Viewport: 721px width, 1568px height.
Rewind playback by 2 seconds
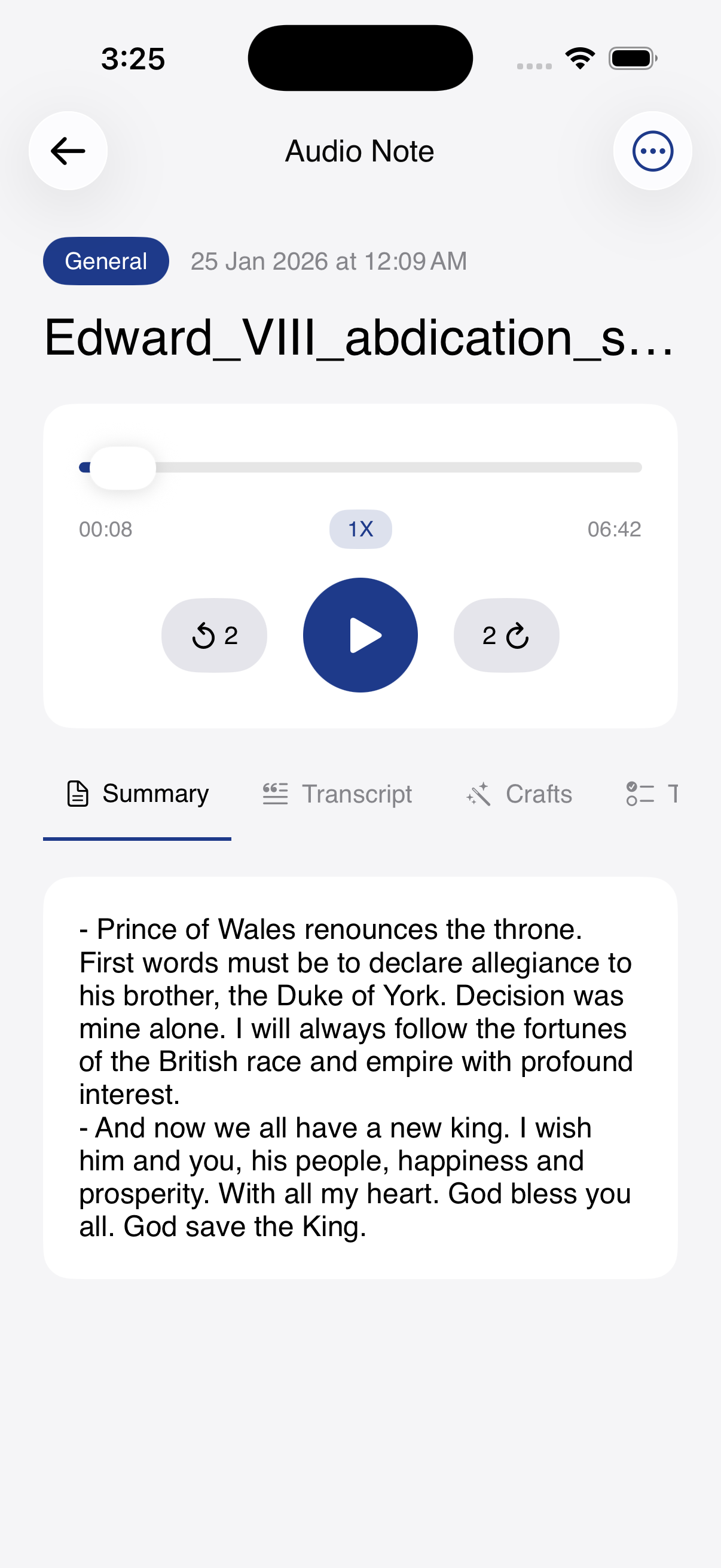pos(213,634)
